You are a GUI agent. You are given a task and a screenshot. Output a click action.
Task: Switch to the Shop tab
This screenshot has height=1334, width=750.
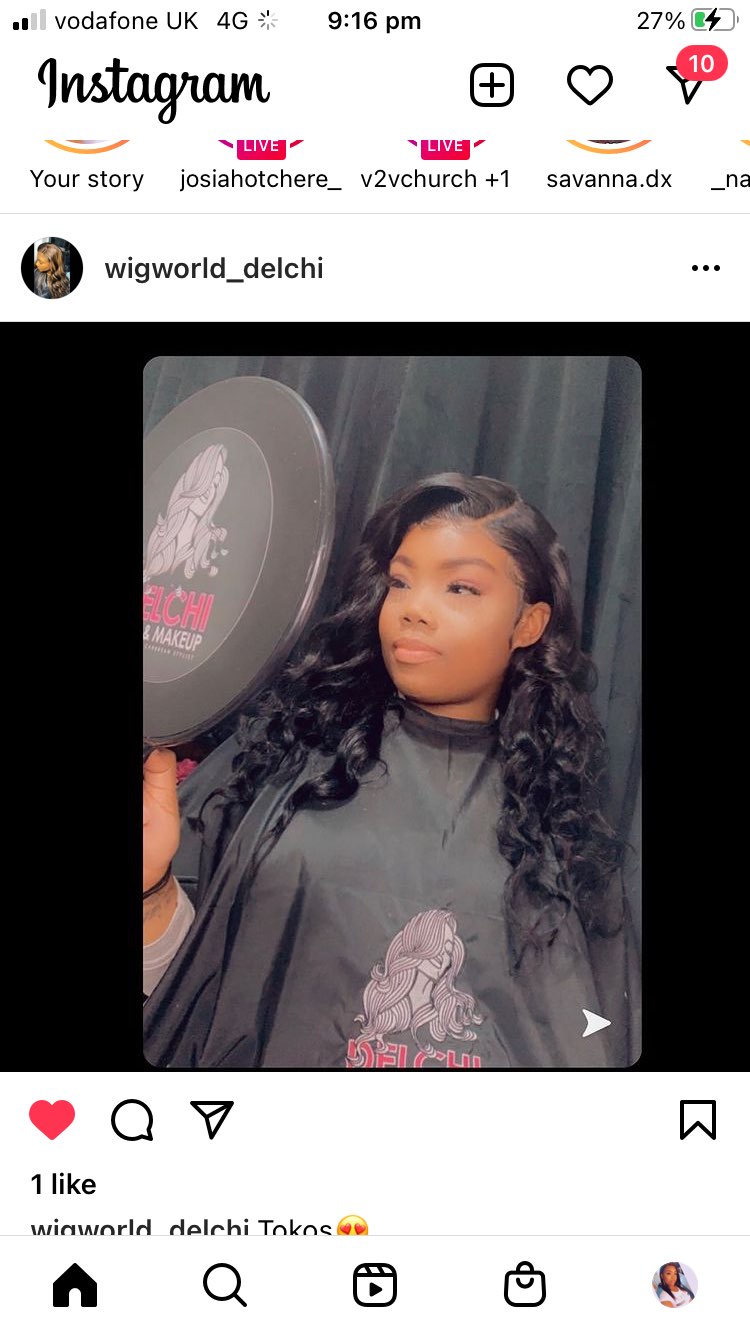[525, 1285]
